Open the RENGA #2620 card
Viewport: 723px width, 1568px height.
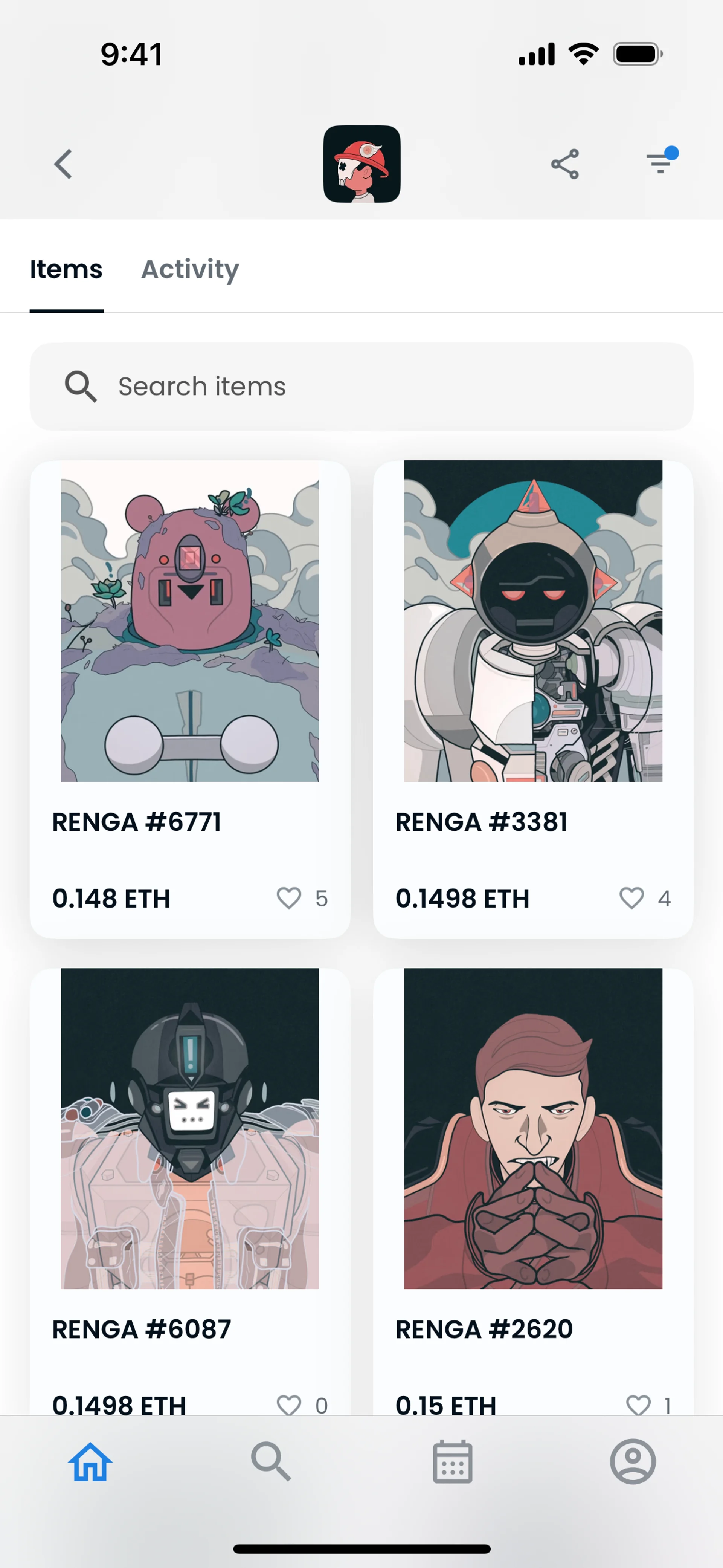(x=533, y=1128)
